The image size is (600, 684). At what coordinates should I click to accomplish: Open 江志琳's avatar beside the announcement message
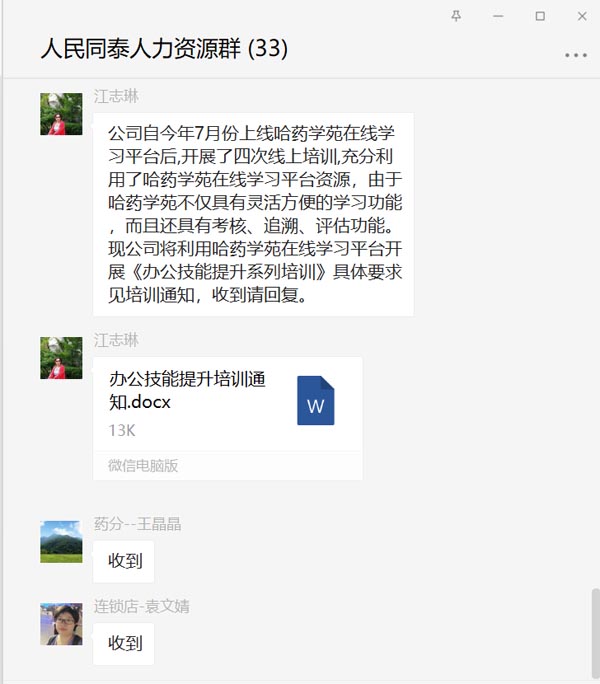click(x=61, y=114)
